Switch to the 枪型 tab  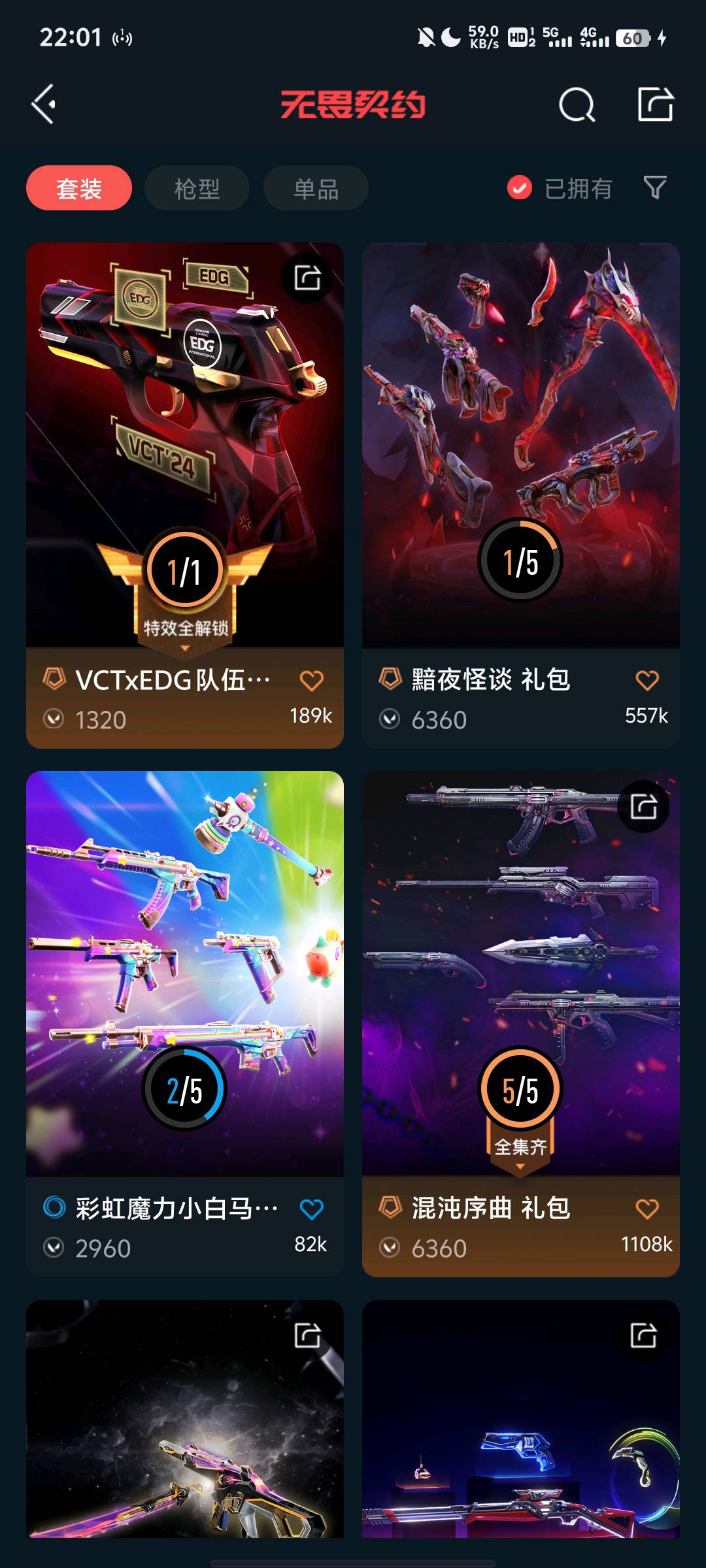pyautogui.click(x=197, y=189)
